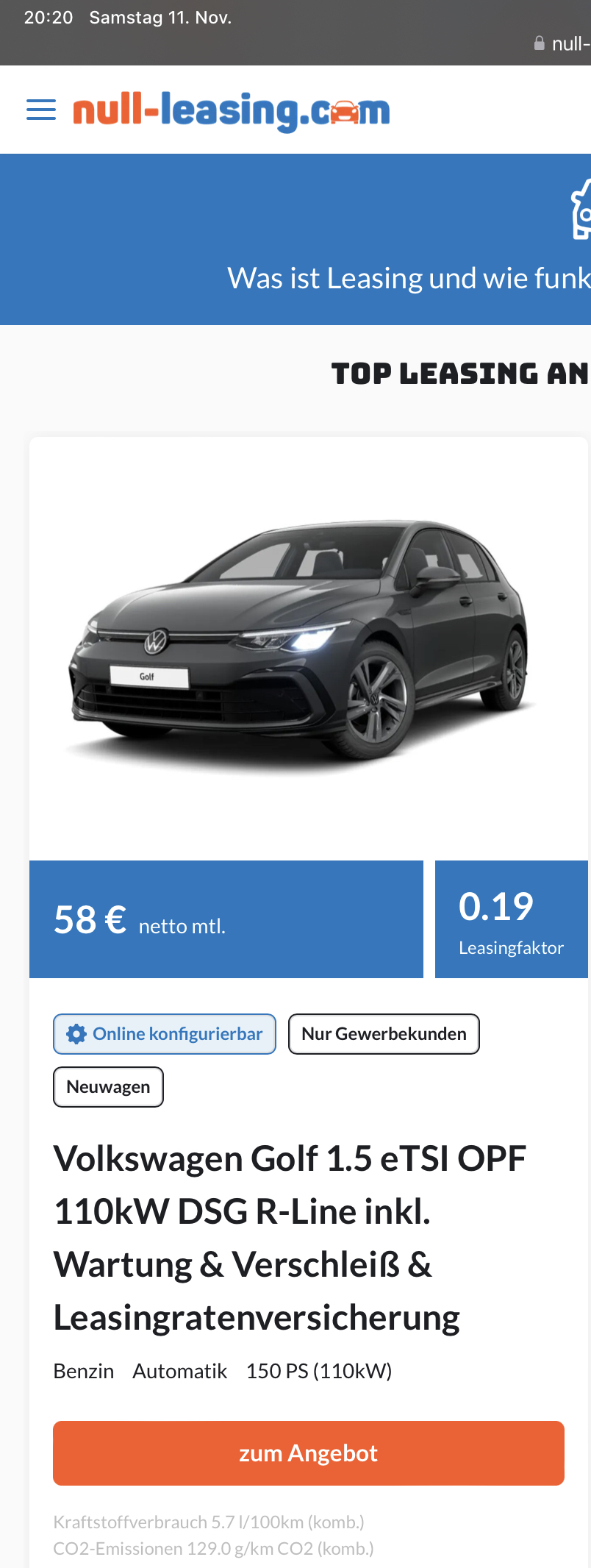Select the 'Online konfigurierbar' chip

[165, 1034]
